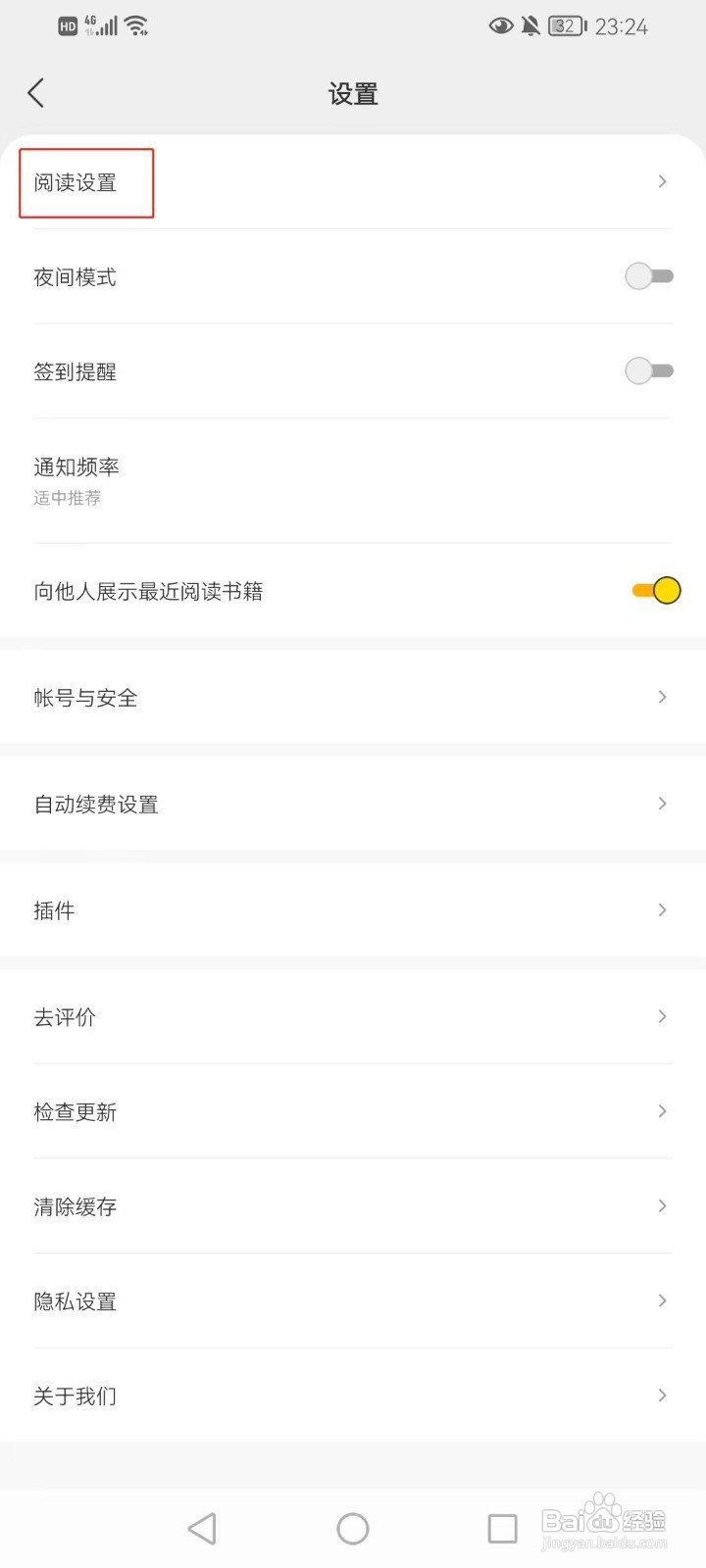The image size is (706, 1568).
Task: Turn on the 签到提醒 reminder switch
Action: point(649,370)
